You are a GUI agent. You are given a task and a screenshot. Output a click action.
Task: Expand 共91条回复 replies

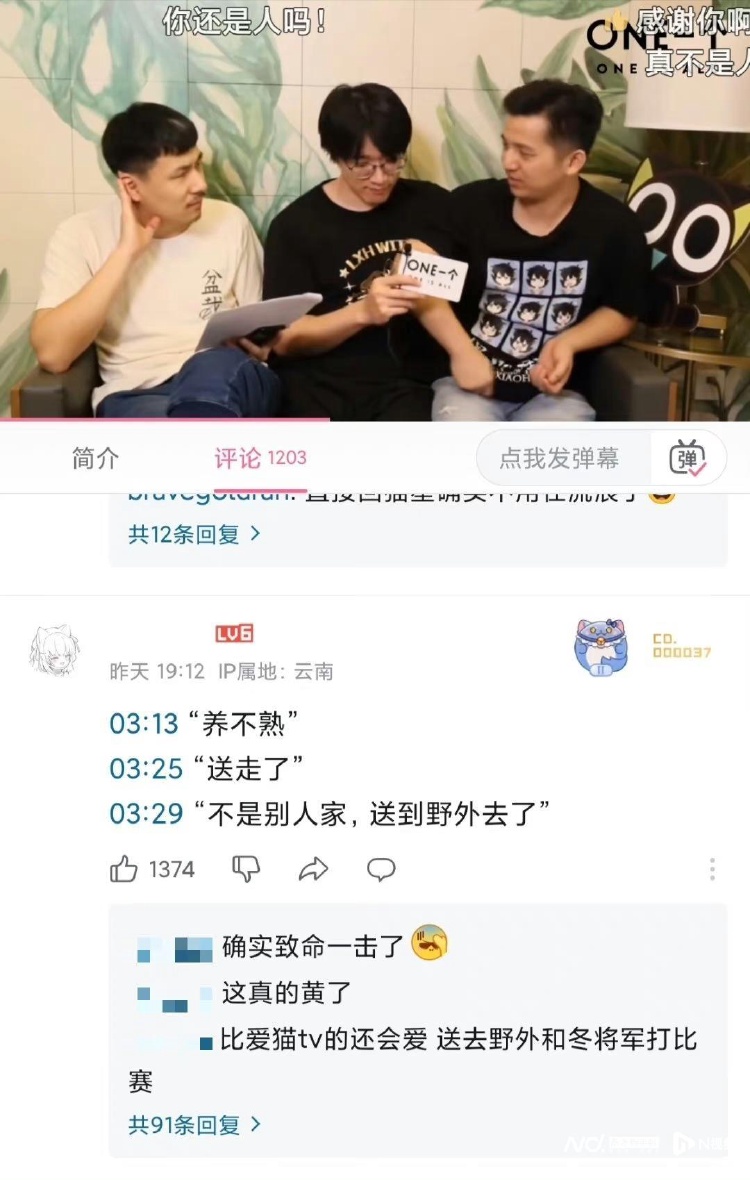(x=194, y=1124)
